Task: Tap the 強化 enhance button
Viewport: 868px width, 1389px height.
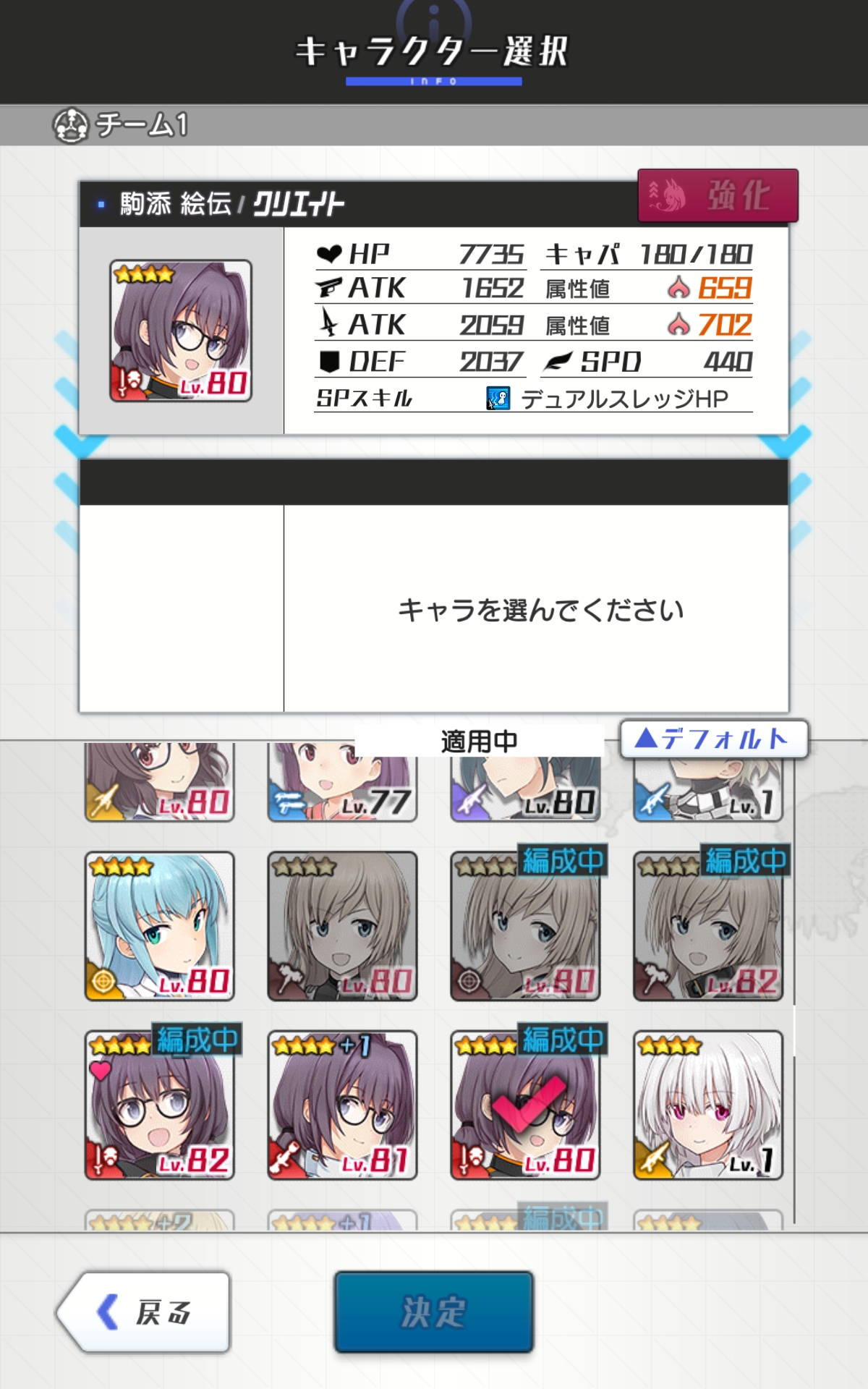Action: 718,195
